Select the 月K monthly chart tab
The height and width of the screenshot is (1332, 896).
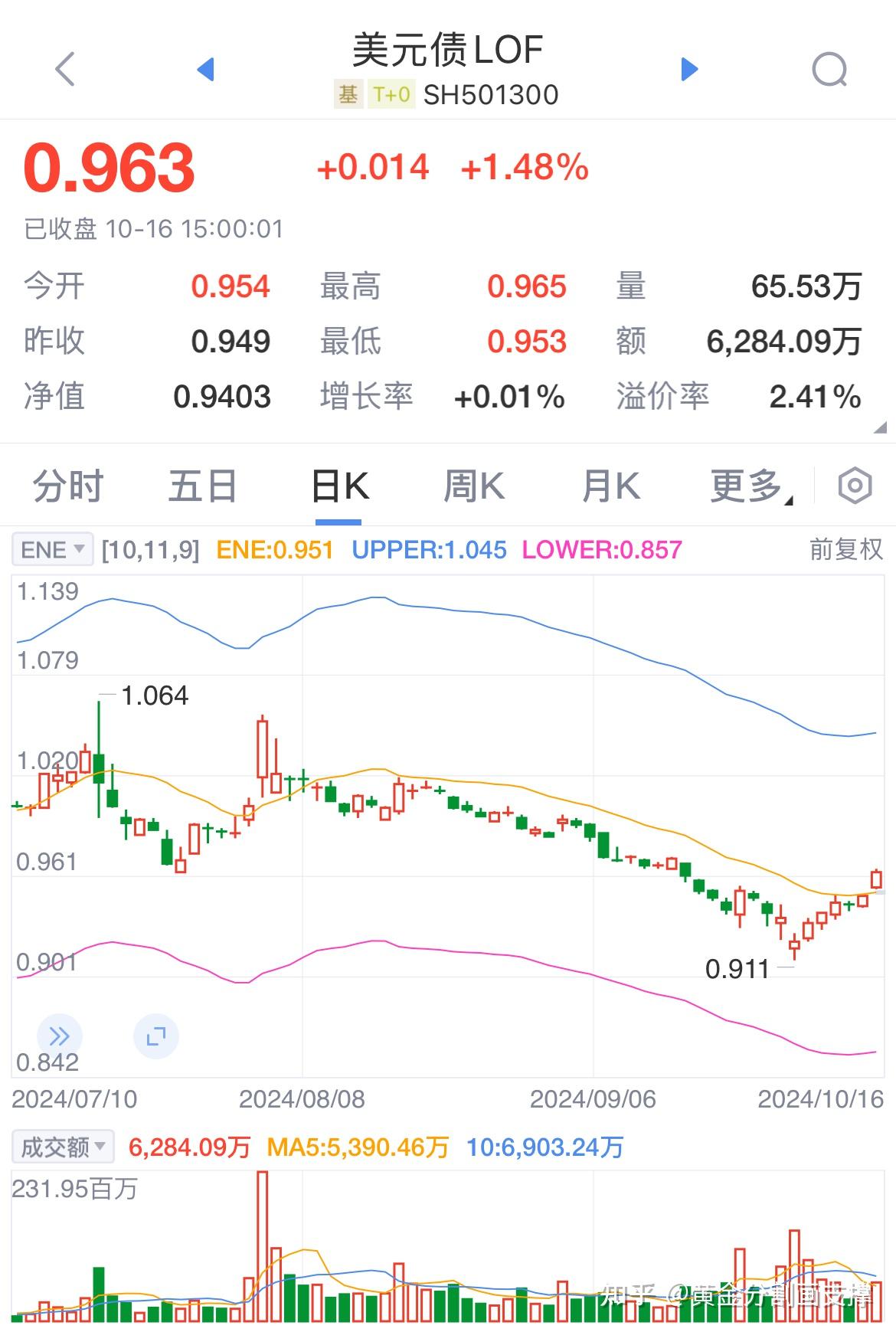pyautogui.click(x=609, y=486)
